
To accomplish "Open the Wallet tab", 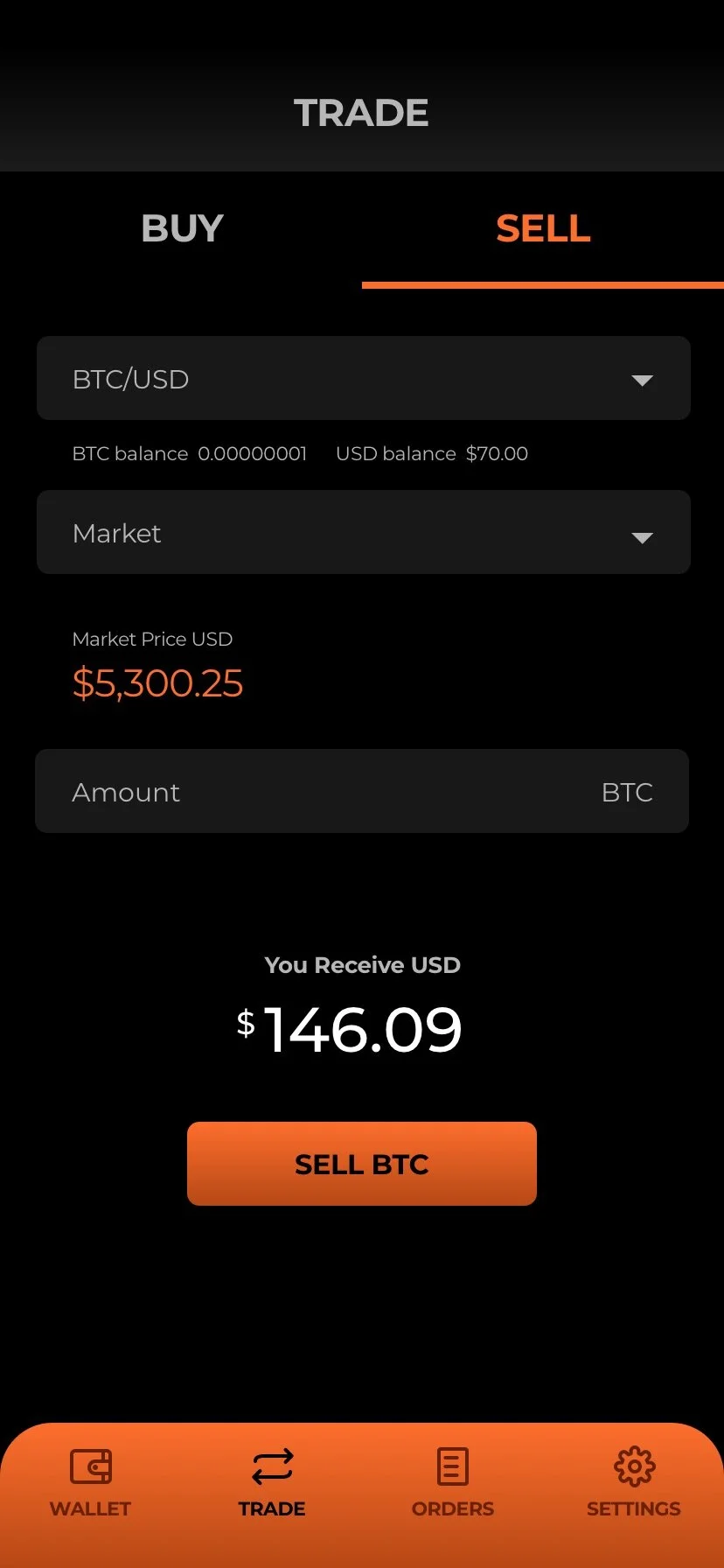I will 90,1483.
